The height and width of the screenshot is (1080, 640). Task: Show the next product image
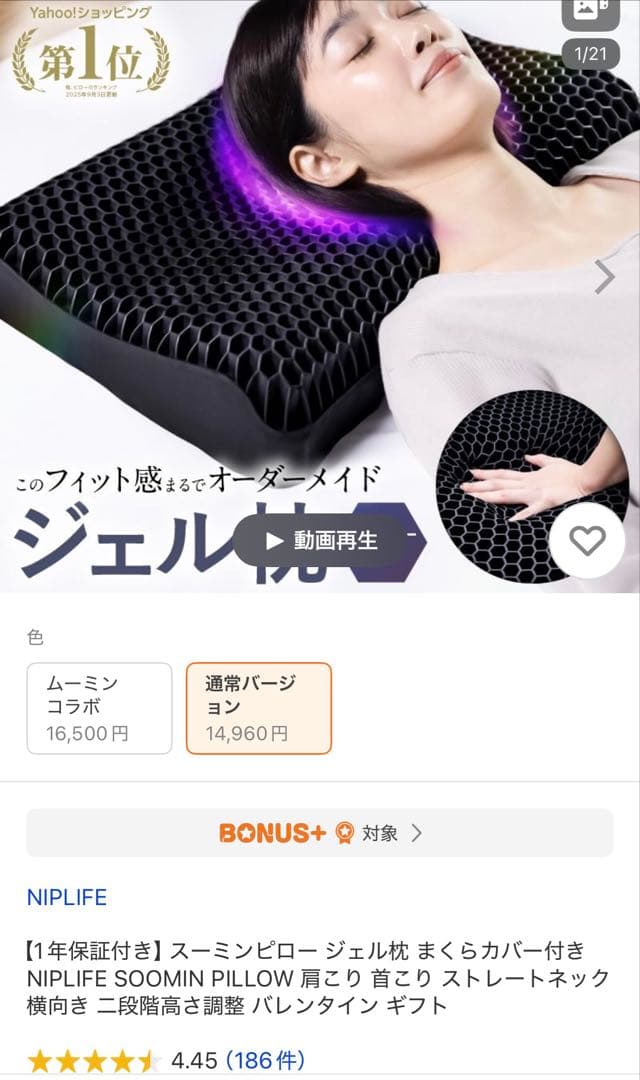[604, 277]
